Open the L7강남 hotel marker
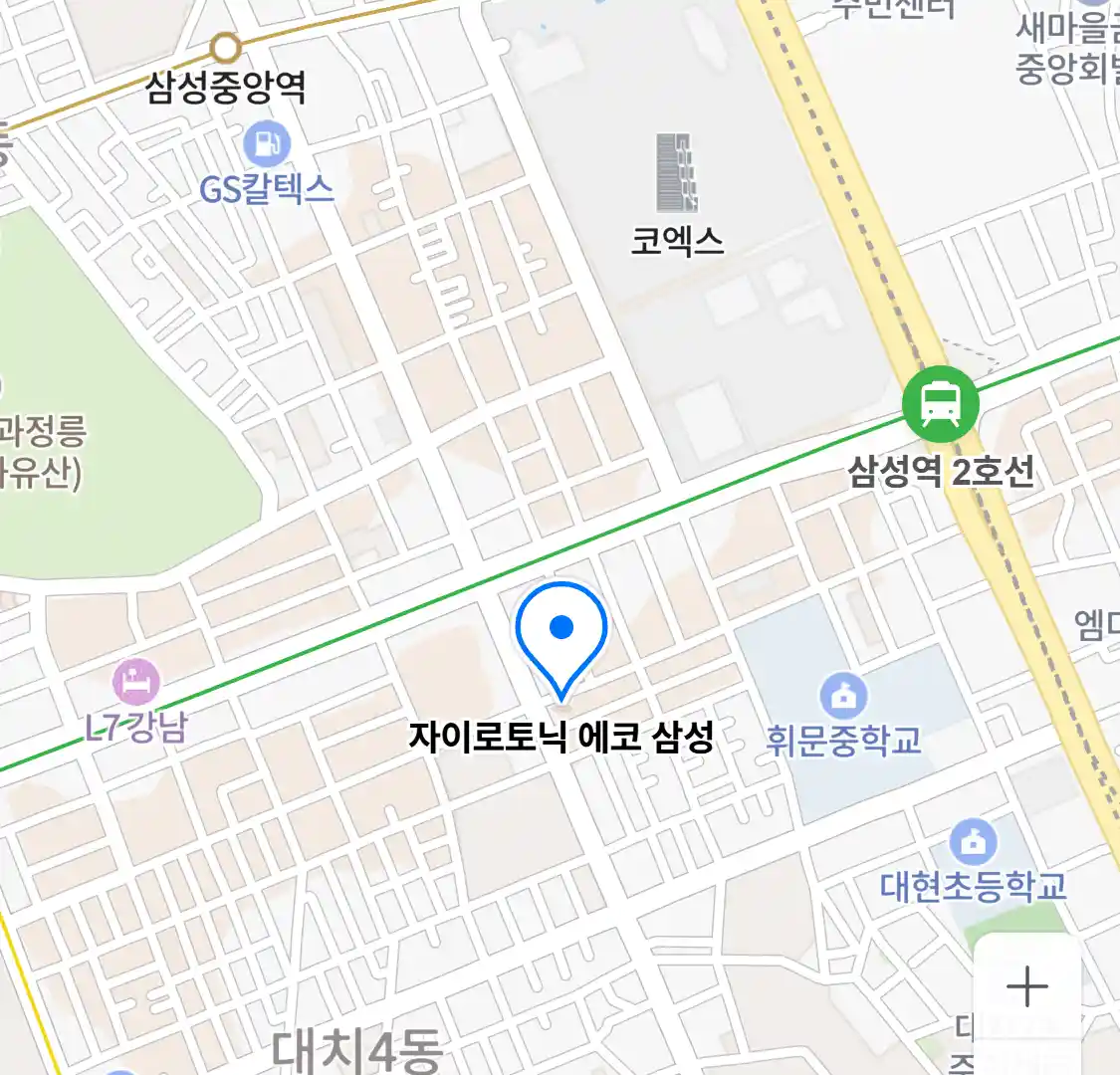The width and height of the screenshot is (1120, 1075). tap(136, 683)
